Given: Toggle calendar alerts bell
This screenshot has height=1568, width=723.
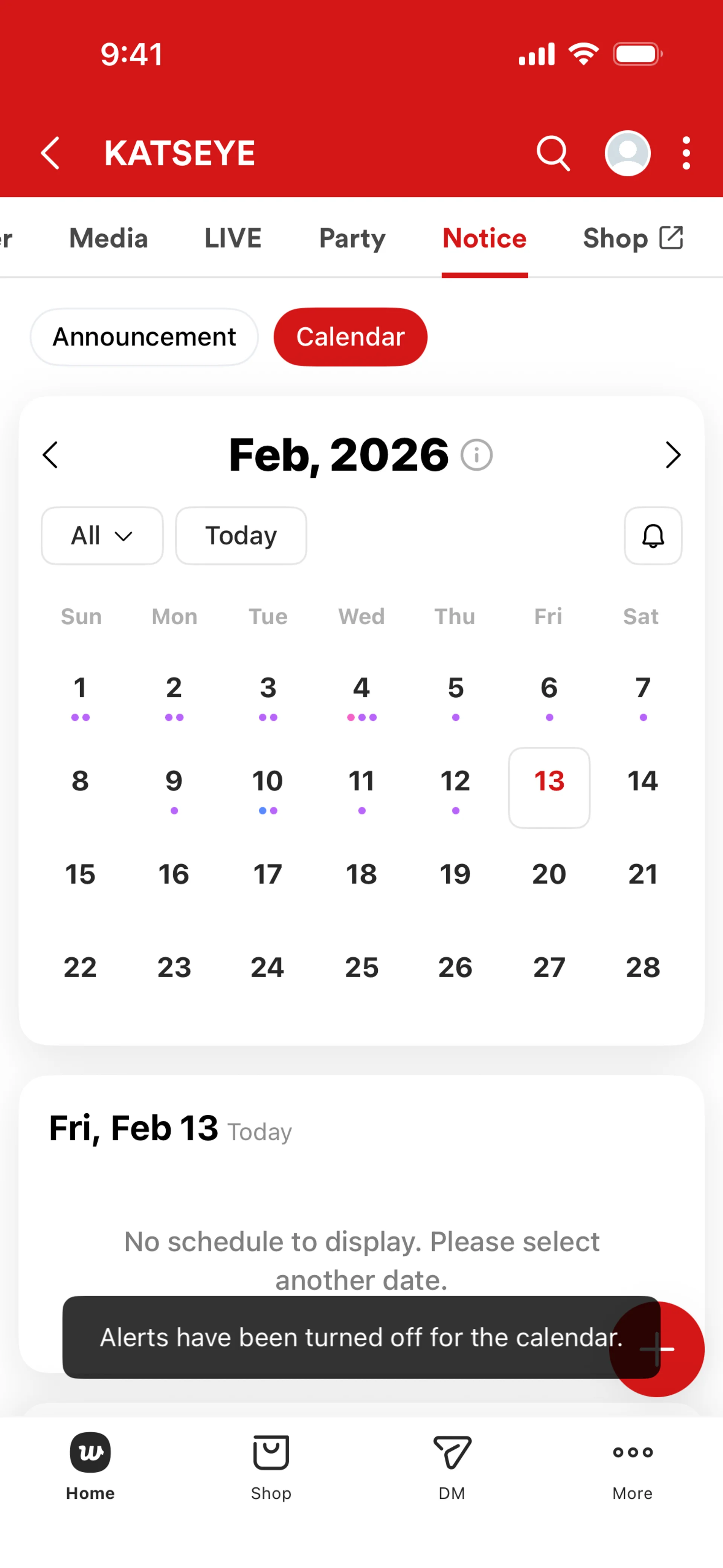Looking at the screenshot, I should click(653, 536).
